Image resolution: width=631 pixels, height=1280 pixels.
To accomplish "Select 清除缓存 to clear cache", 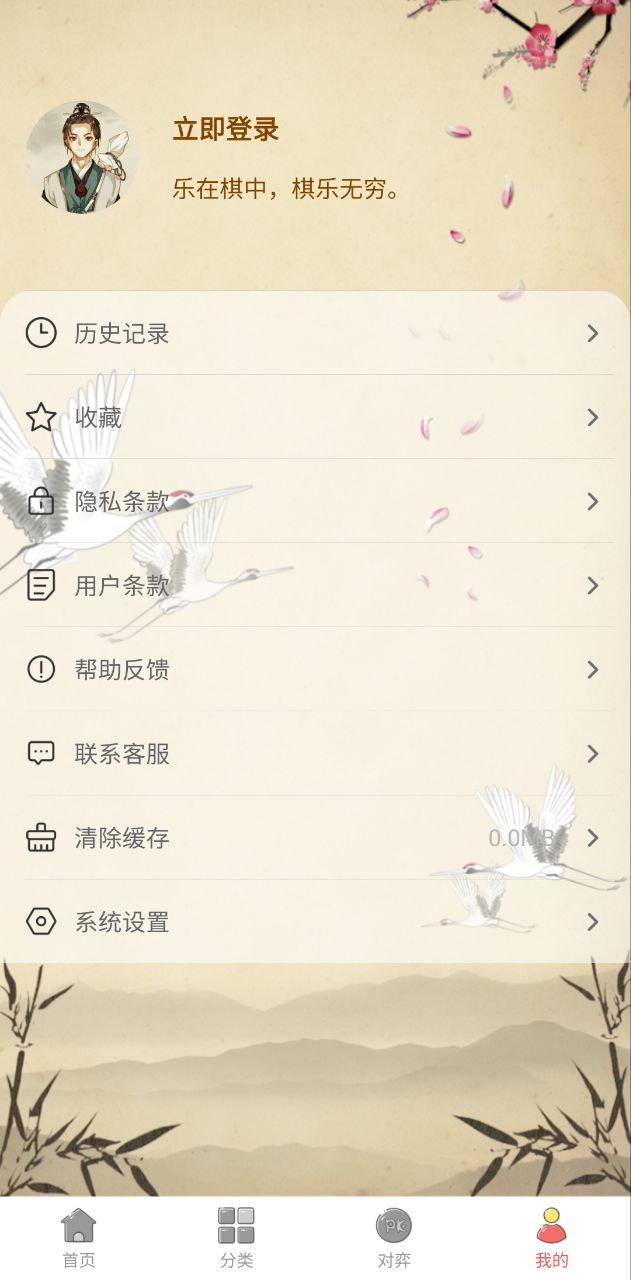I will coord(315,837).
